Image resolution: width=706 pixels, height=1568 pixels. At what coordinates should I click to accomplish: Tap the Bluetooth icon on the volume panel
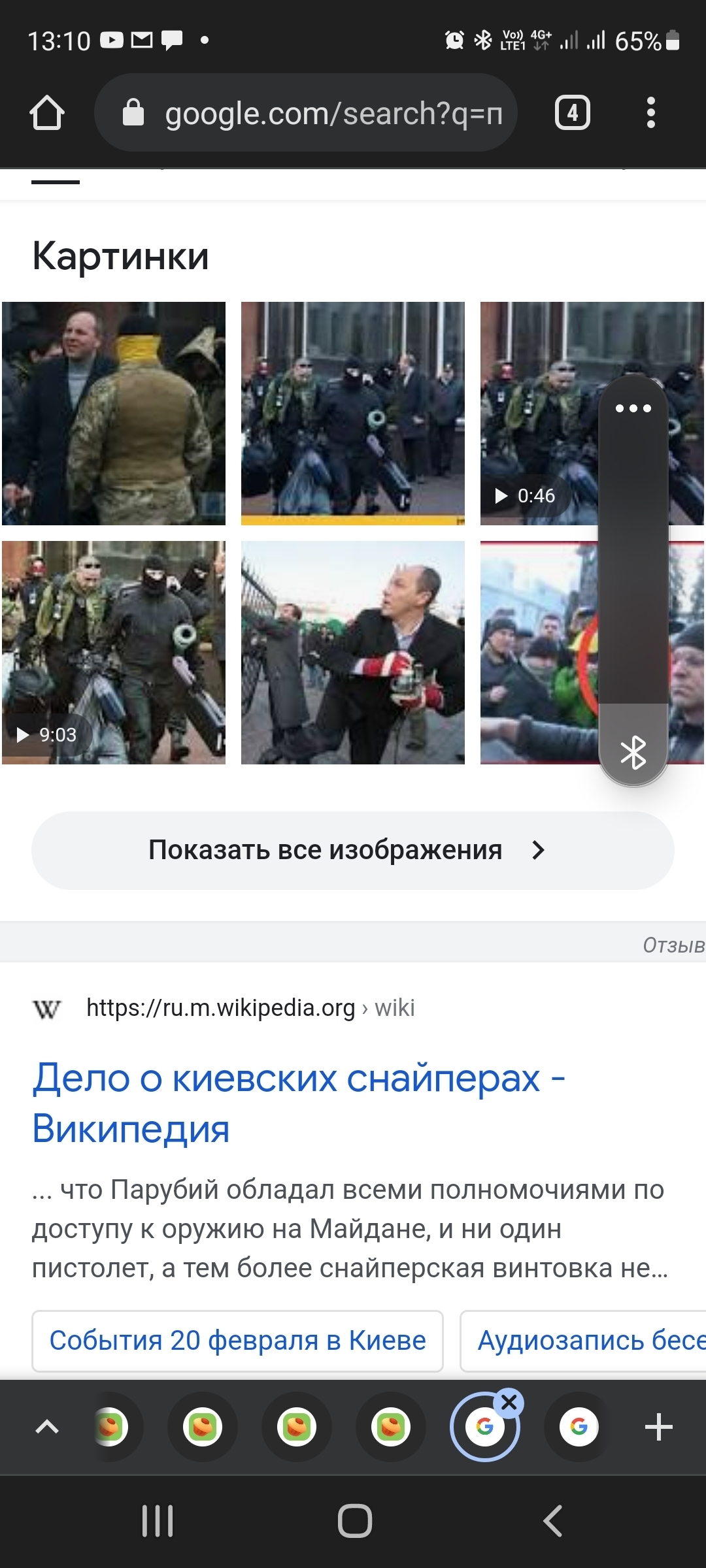point(633,752)
